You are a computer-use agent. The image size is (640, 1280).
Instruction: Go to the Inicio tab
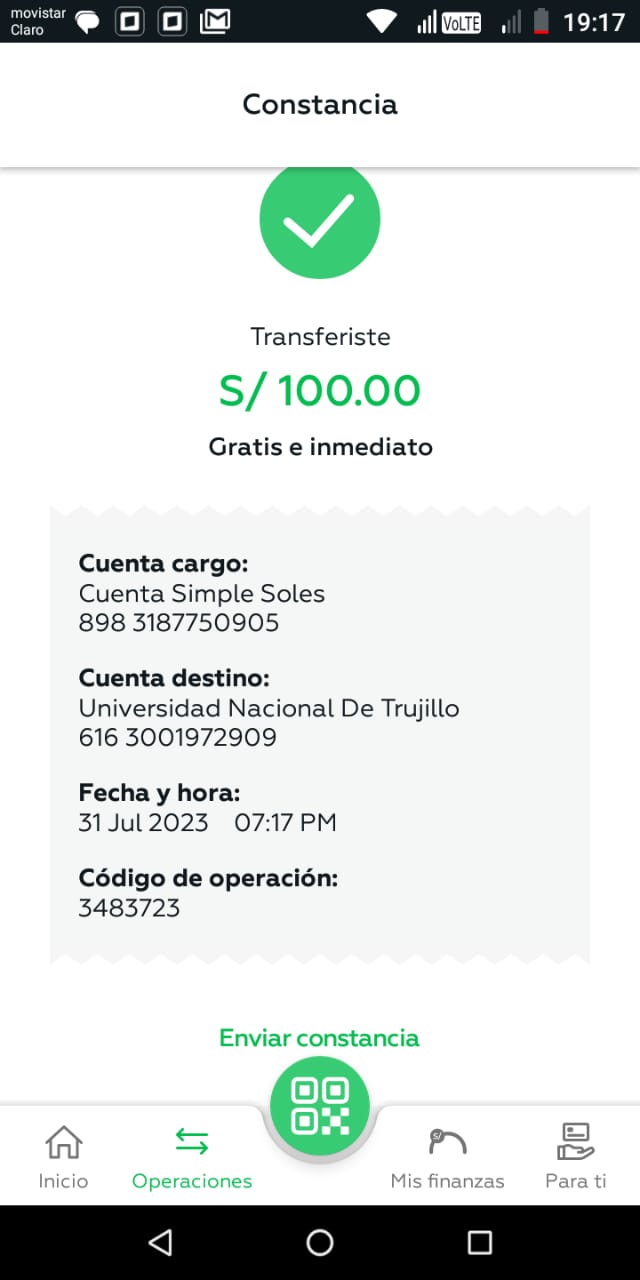(x=63, y=1158)
